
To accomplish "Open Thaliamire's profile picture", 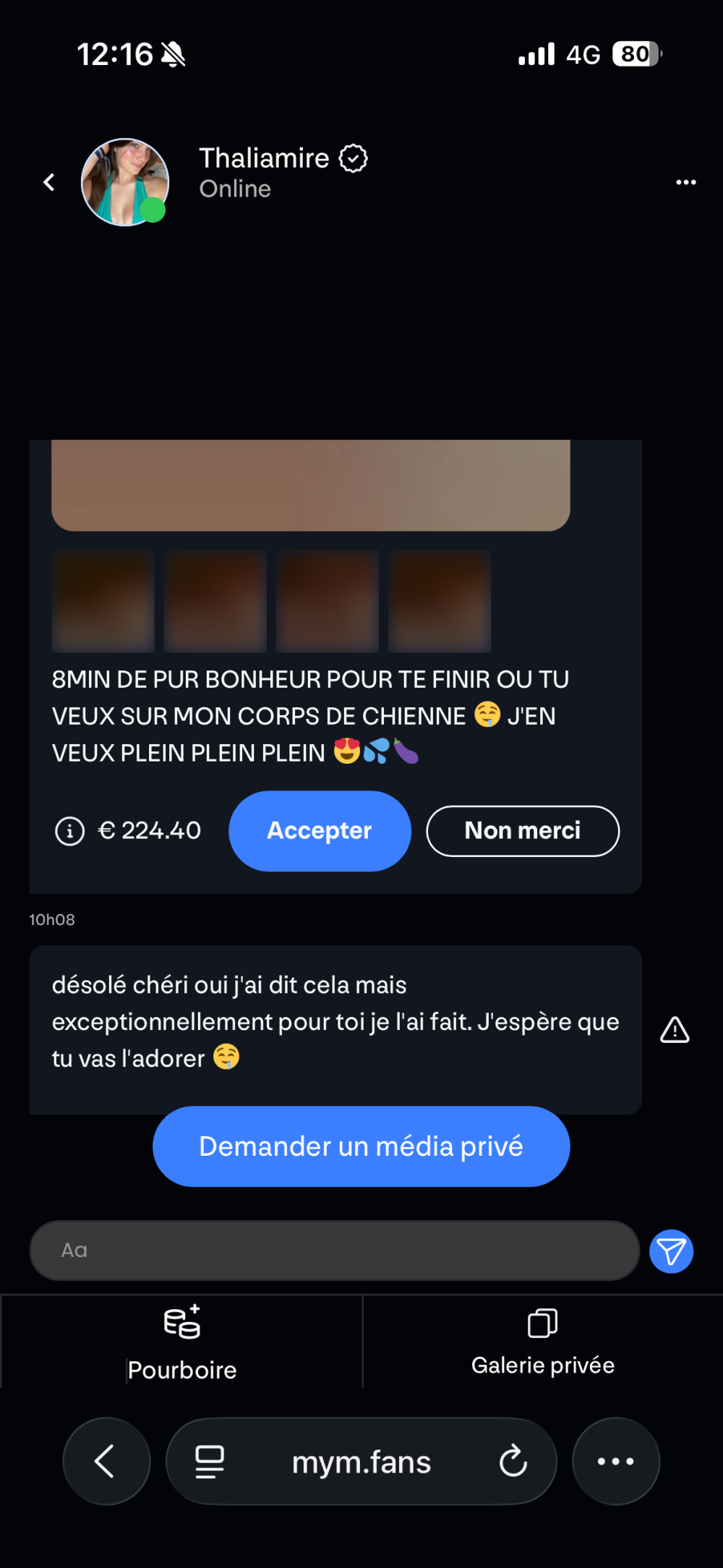I will pyautogui.click(x=124, y=182).
